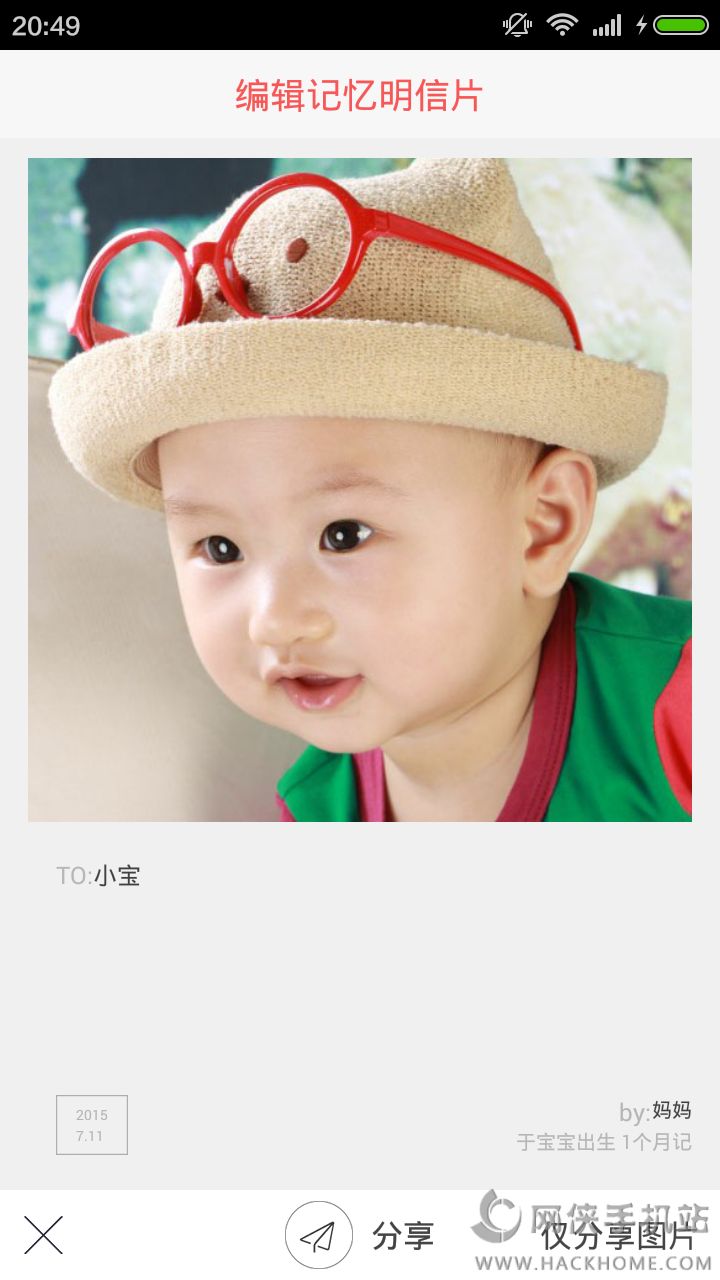Image resolution: width=720 pixels, height=1280 pixels.
Task: Tap 仅分享图片 to share only the picture
Action: 617,1236
